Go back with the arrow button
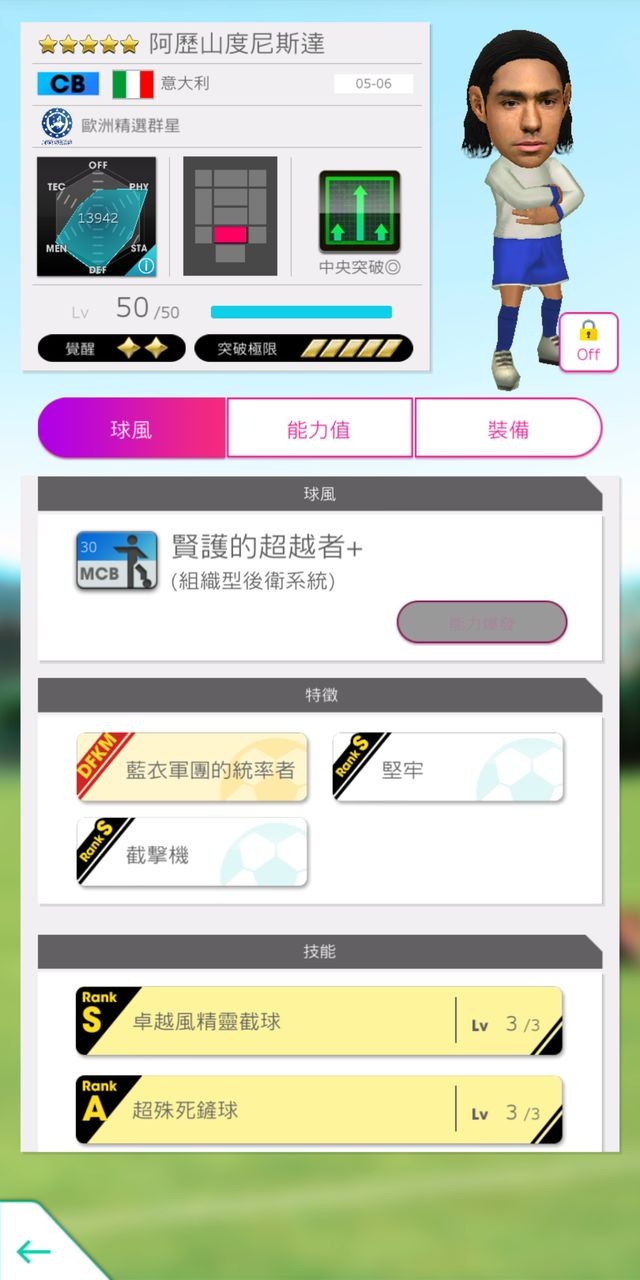This screenshot has width=640, height=1280. (33, 1250)
